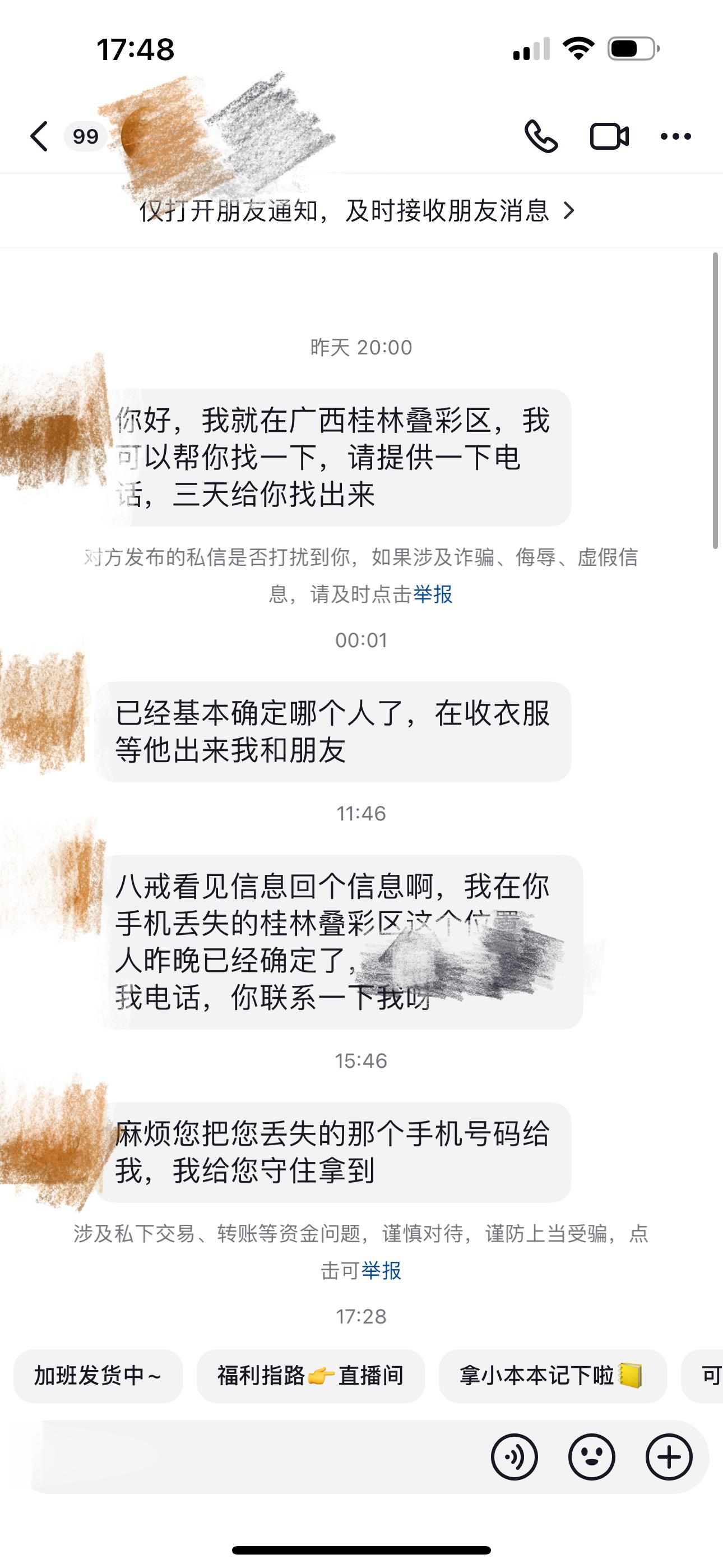723x1568 pixels.
Task: Select the 福利指路直播间 quick reply chip
Action: [310, 1376]
